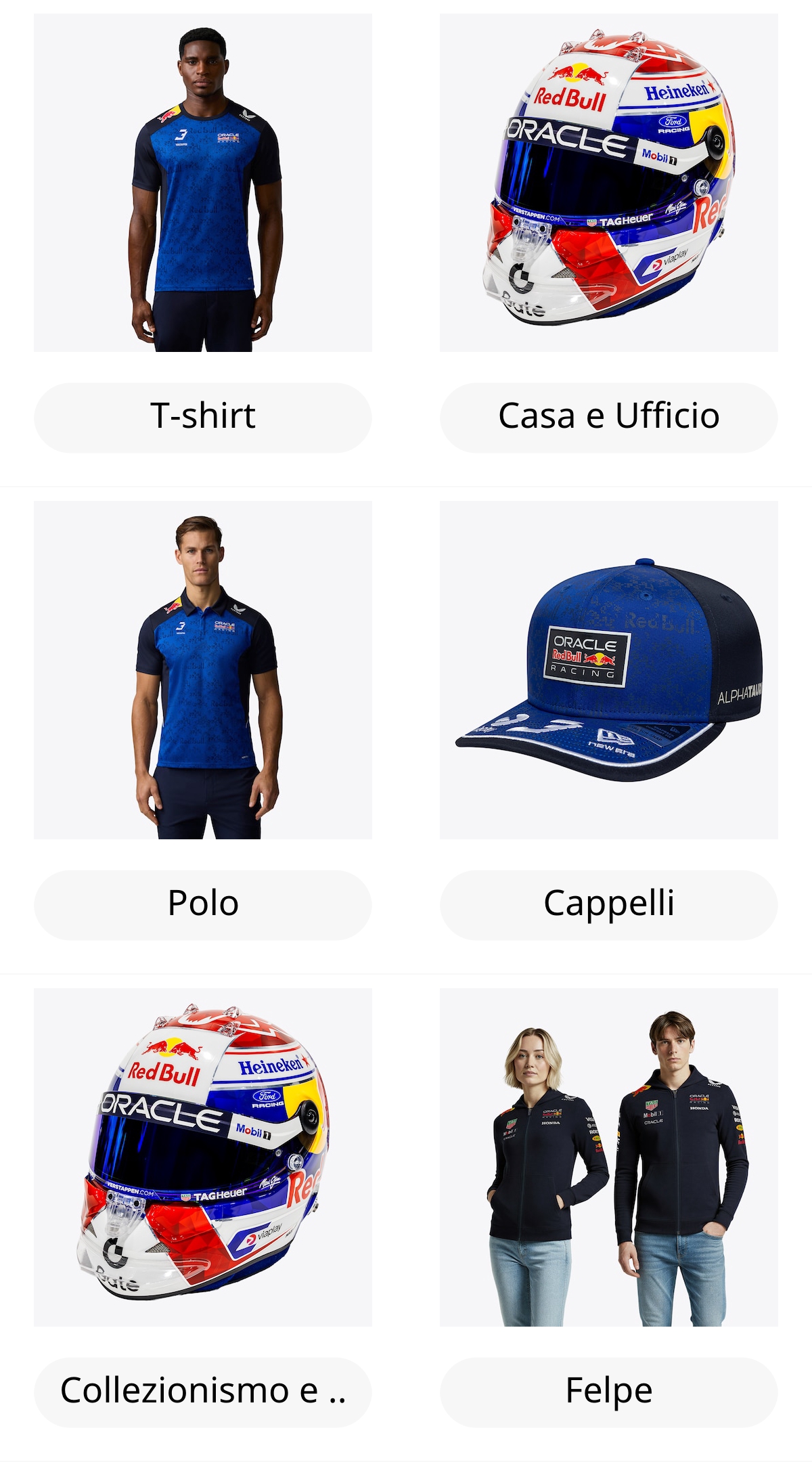The image size is (812, 1462).
Task: Open the Felpe hoodies image tile
Action: 609,1157
